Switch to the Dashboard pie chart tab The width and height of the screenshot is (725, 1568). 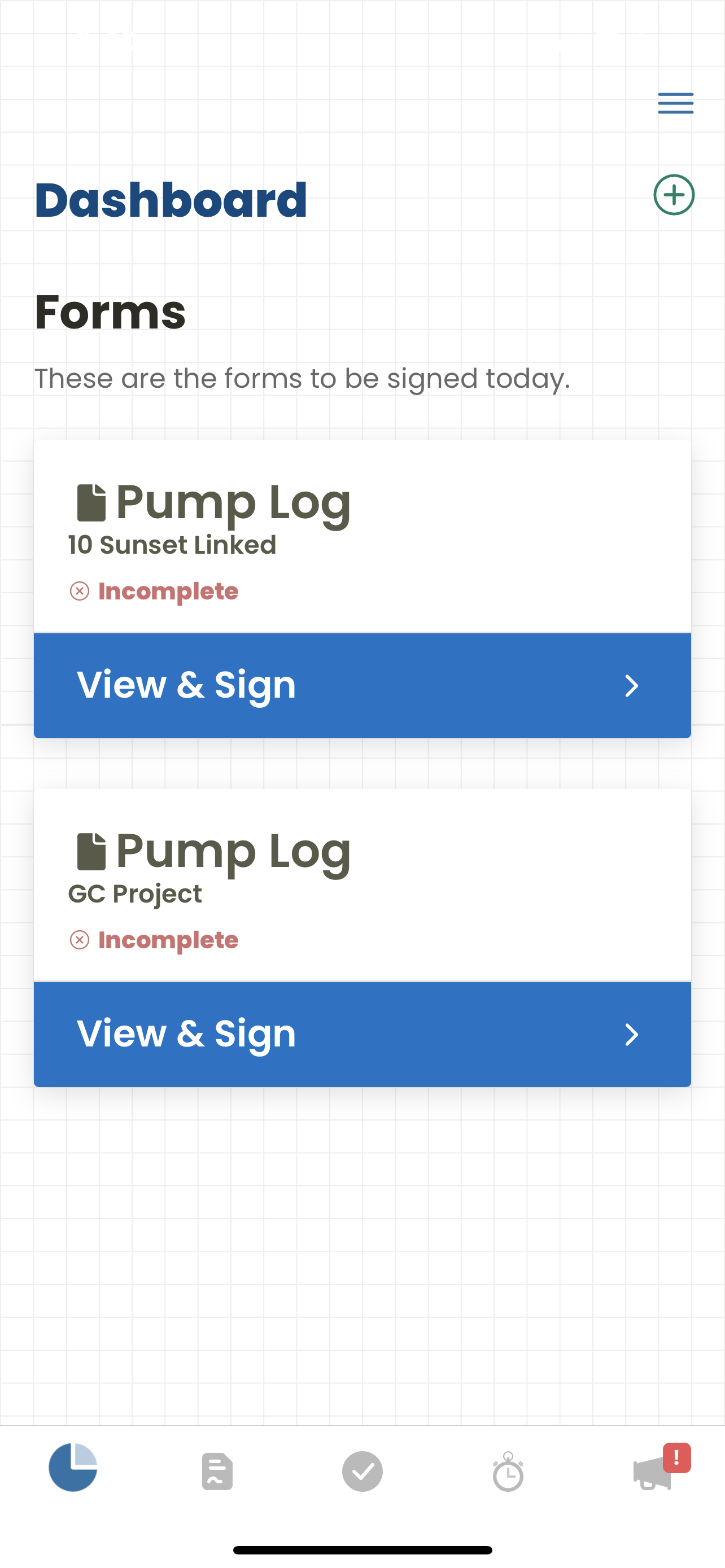pyautogui.click(x=73, y=1467)
